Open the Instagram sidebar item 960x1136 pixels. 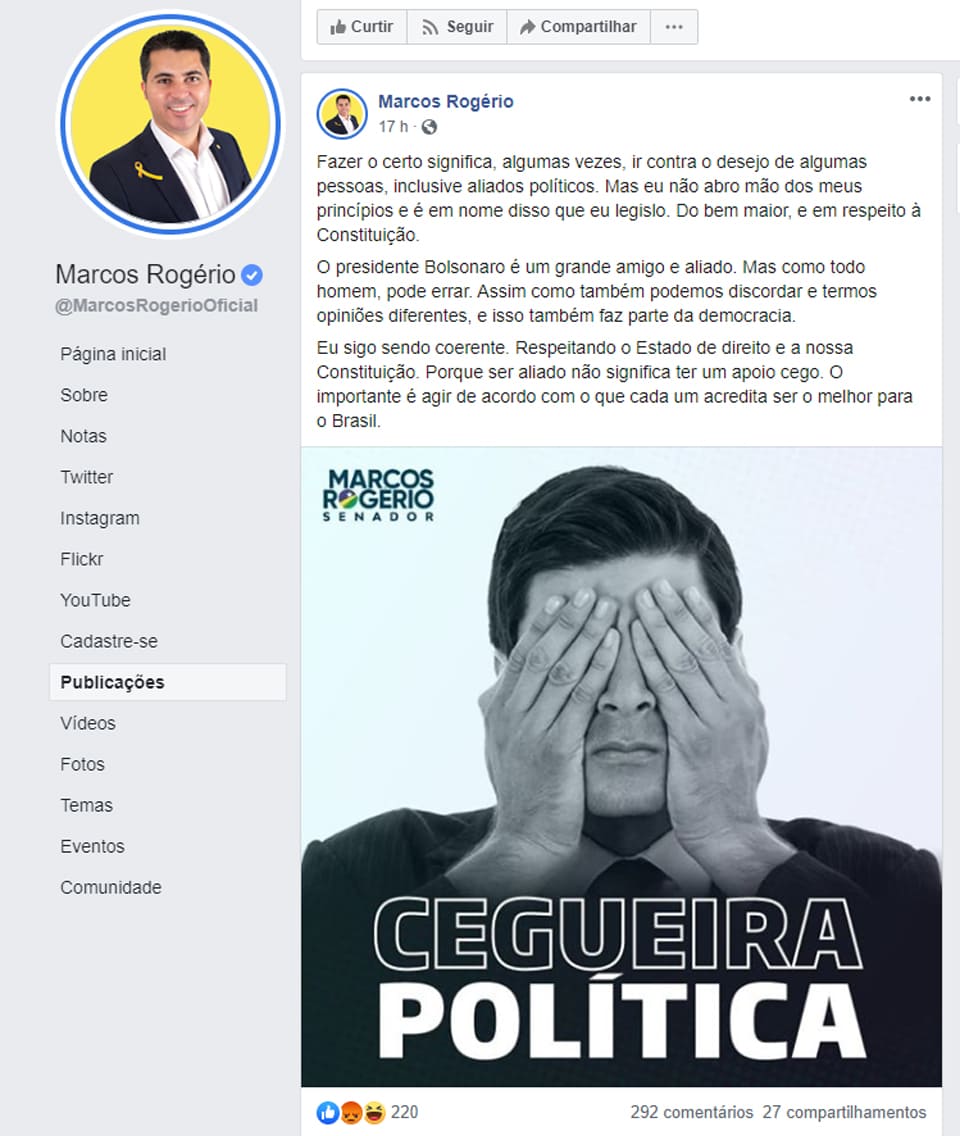[x=100, y=518]
